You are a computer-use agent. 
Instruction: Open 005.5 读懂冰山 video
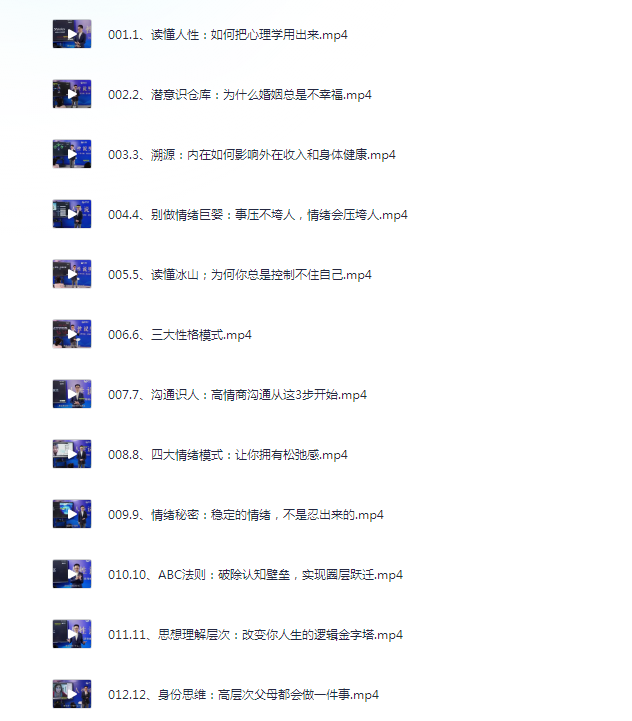(240, 275)
